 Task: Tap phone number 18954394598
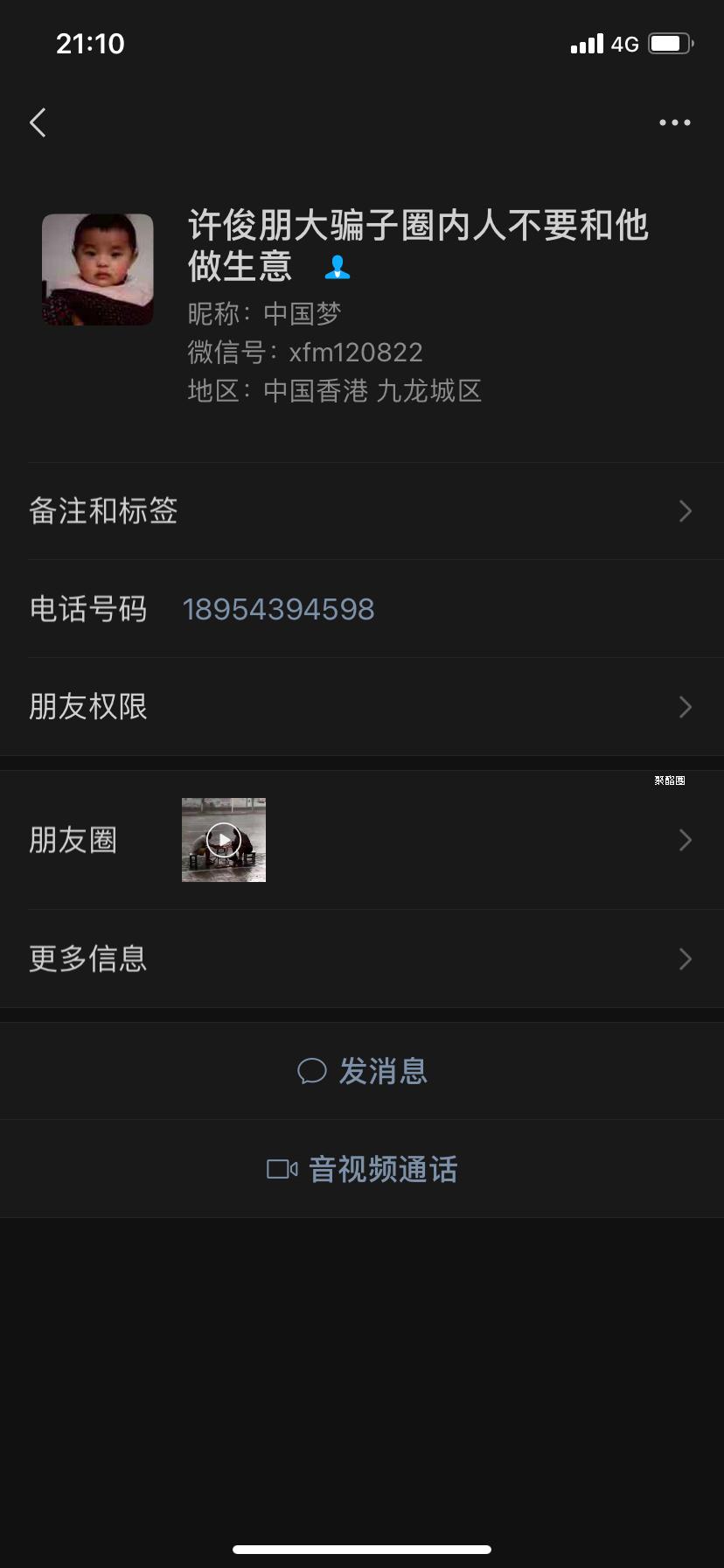(278, 609)
